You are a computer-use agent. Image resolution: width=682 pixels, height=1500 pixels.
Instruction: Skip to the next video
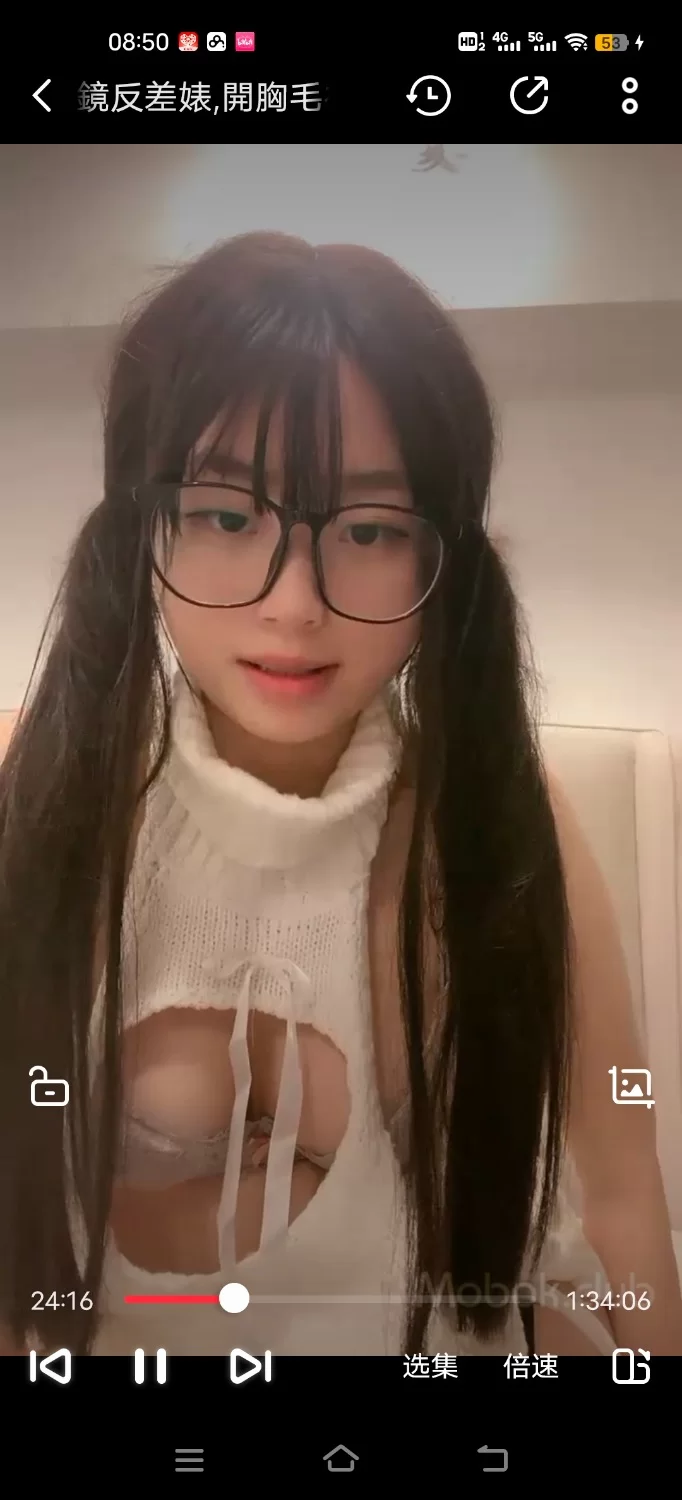tap(250, 1366)
